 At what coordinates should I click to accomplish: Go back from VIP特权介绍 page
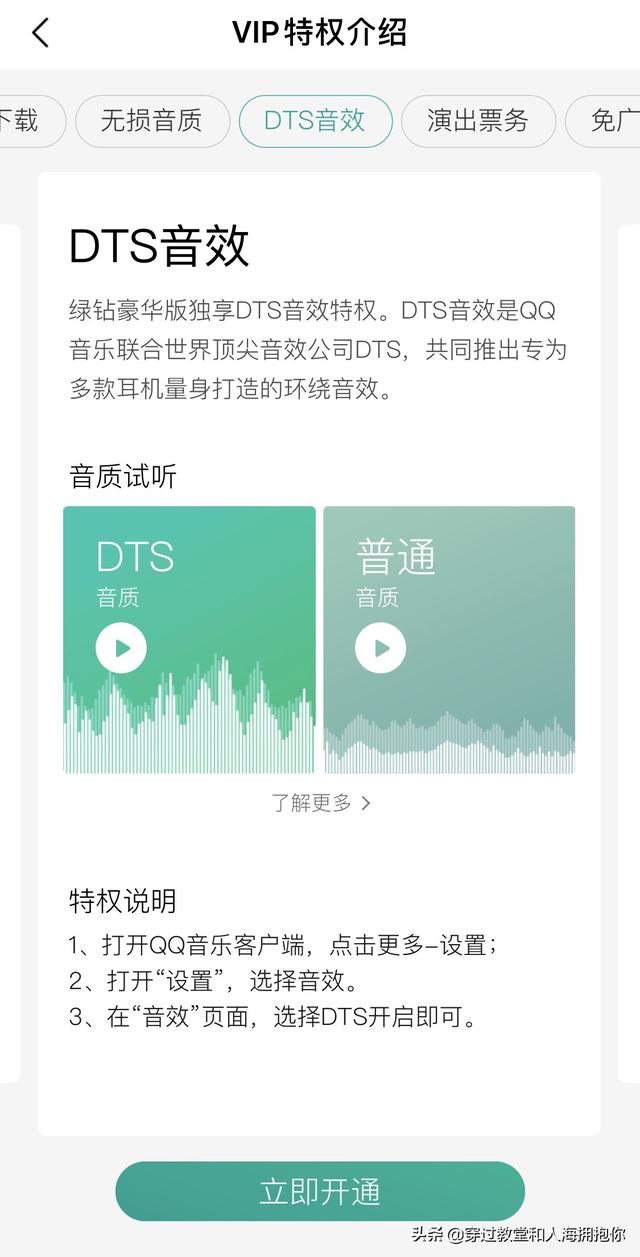click(x=40, y=33)
